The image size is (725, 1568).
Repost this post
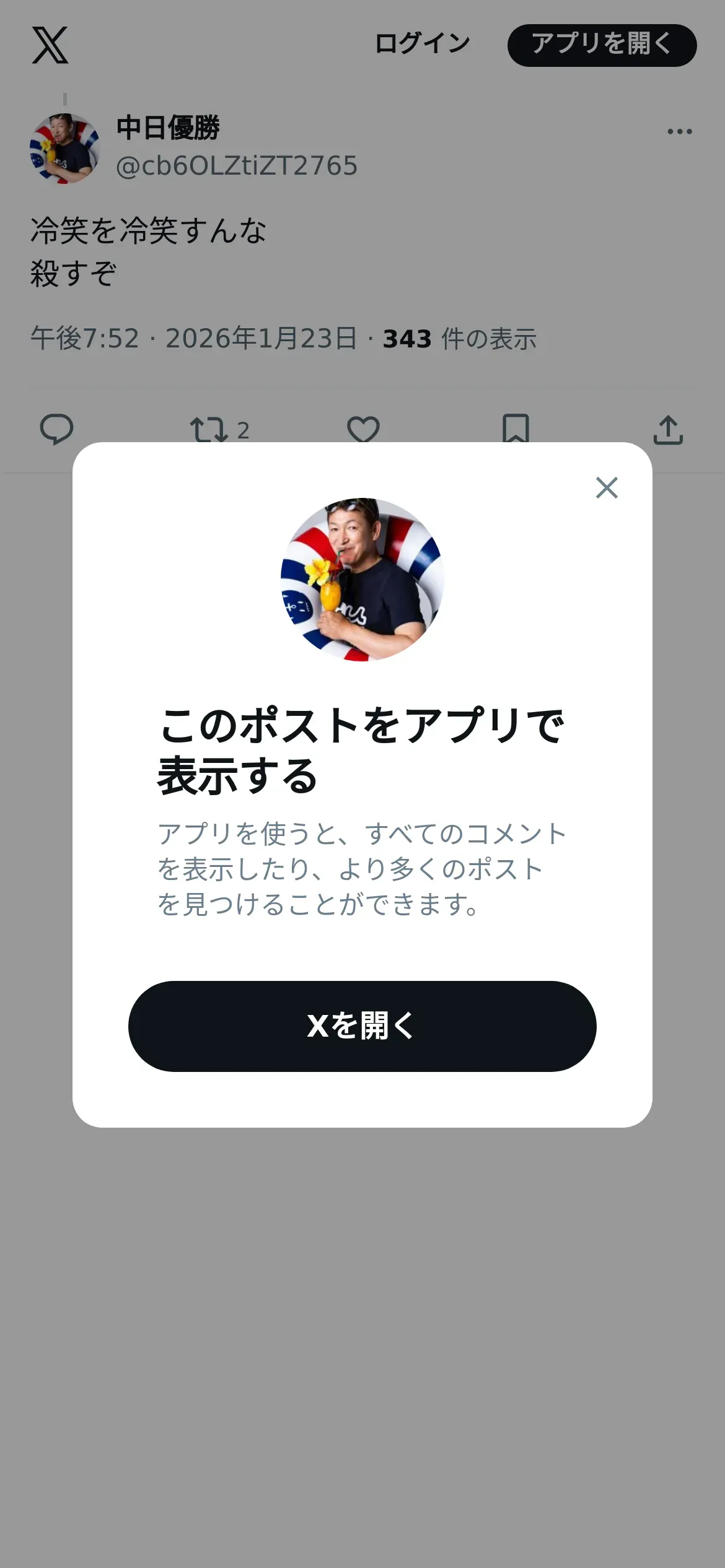click(209, 429)
